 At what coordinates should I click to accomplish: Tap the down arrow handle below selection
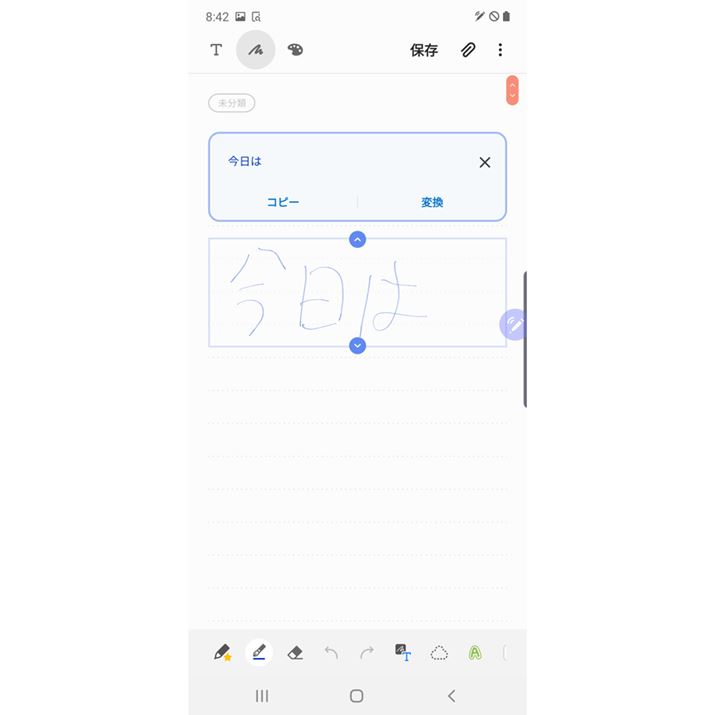pos(358,345)
